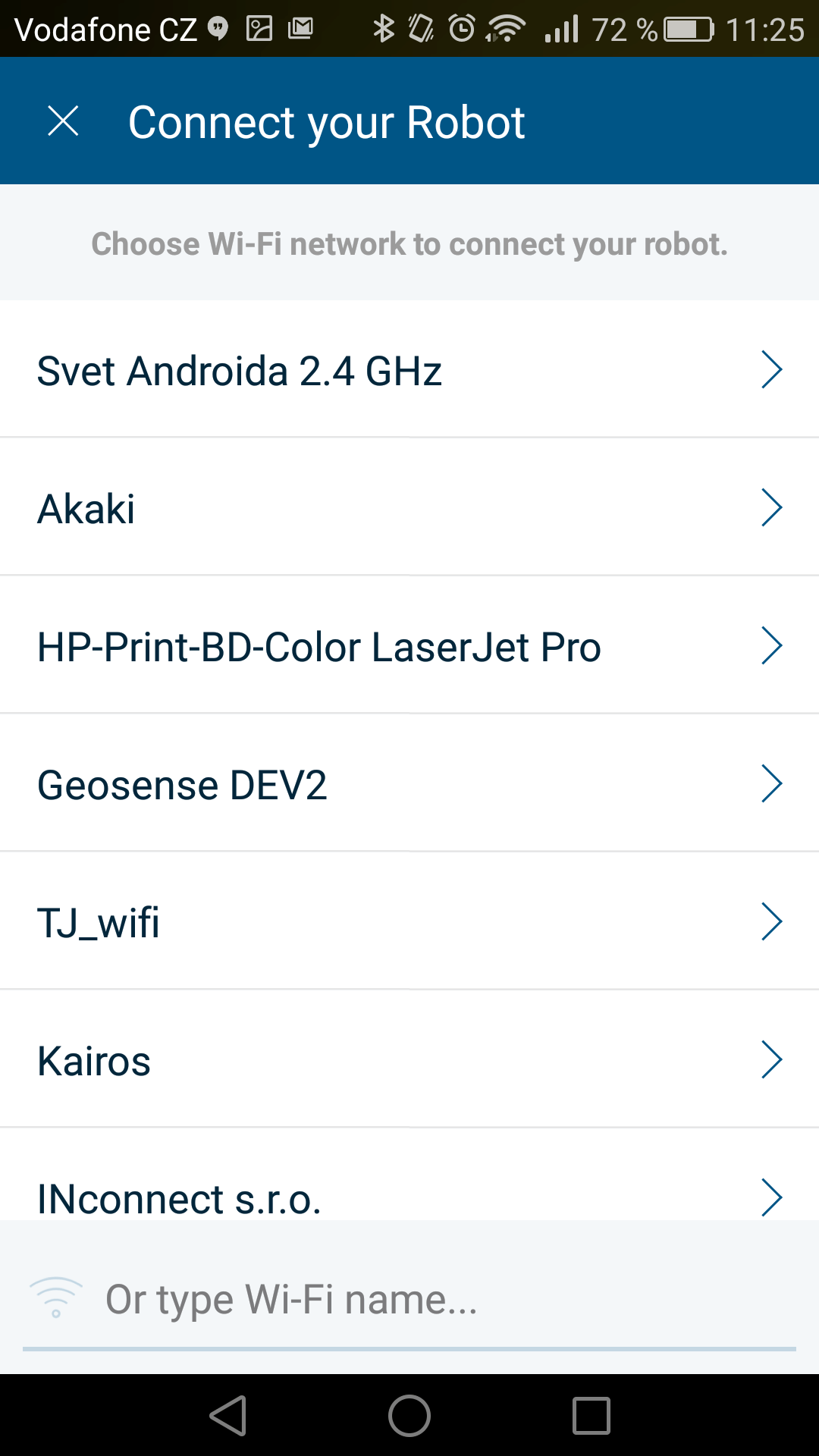Connect via the TJ_wifi network

pyautogui.click(x=409, y=923)
